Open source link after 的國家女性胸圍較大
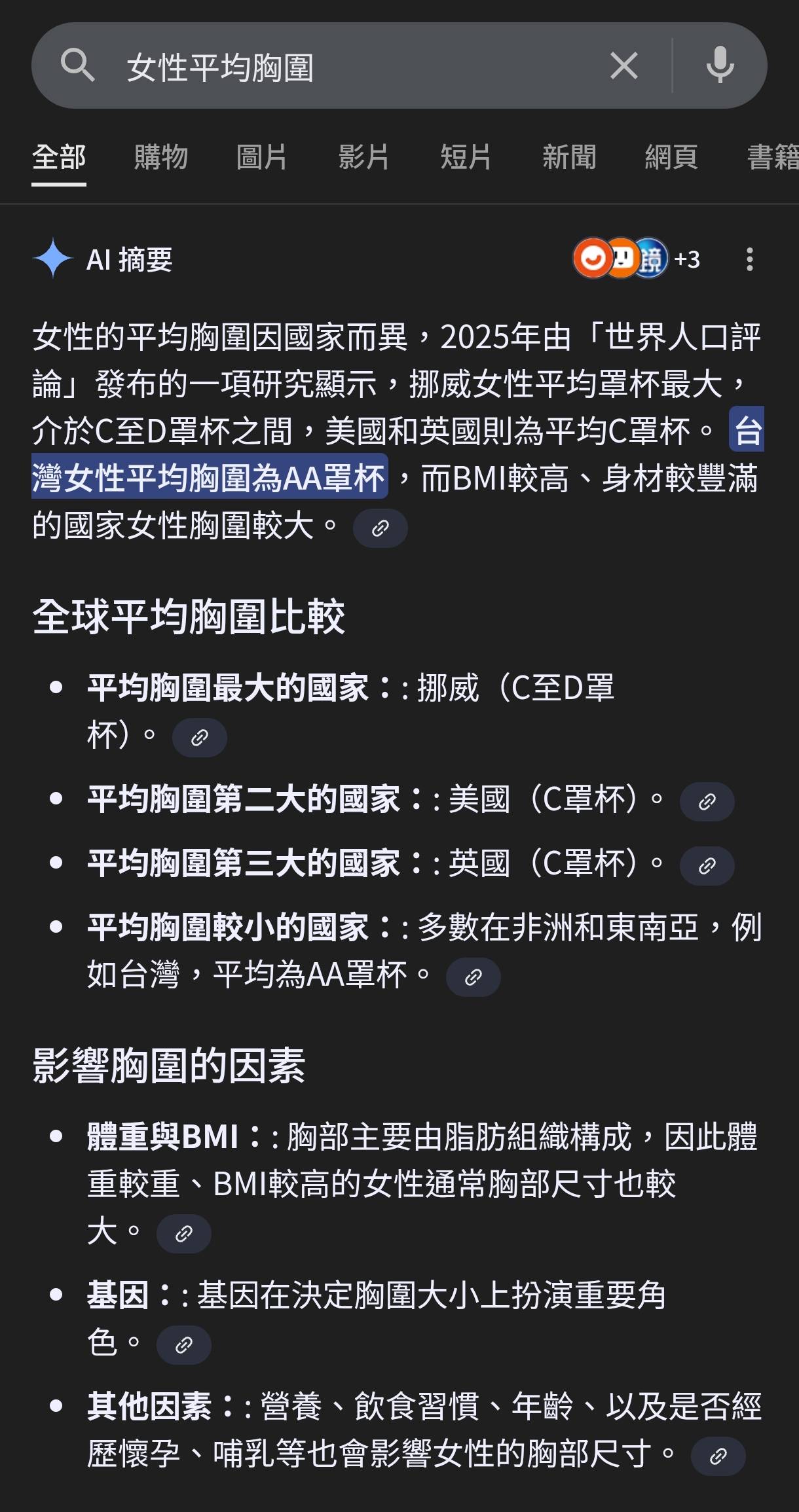 pos(380,528)
